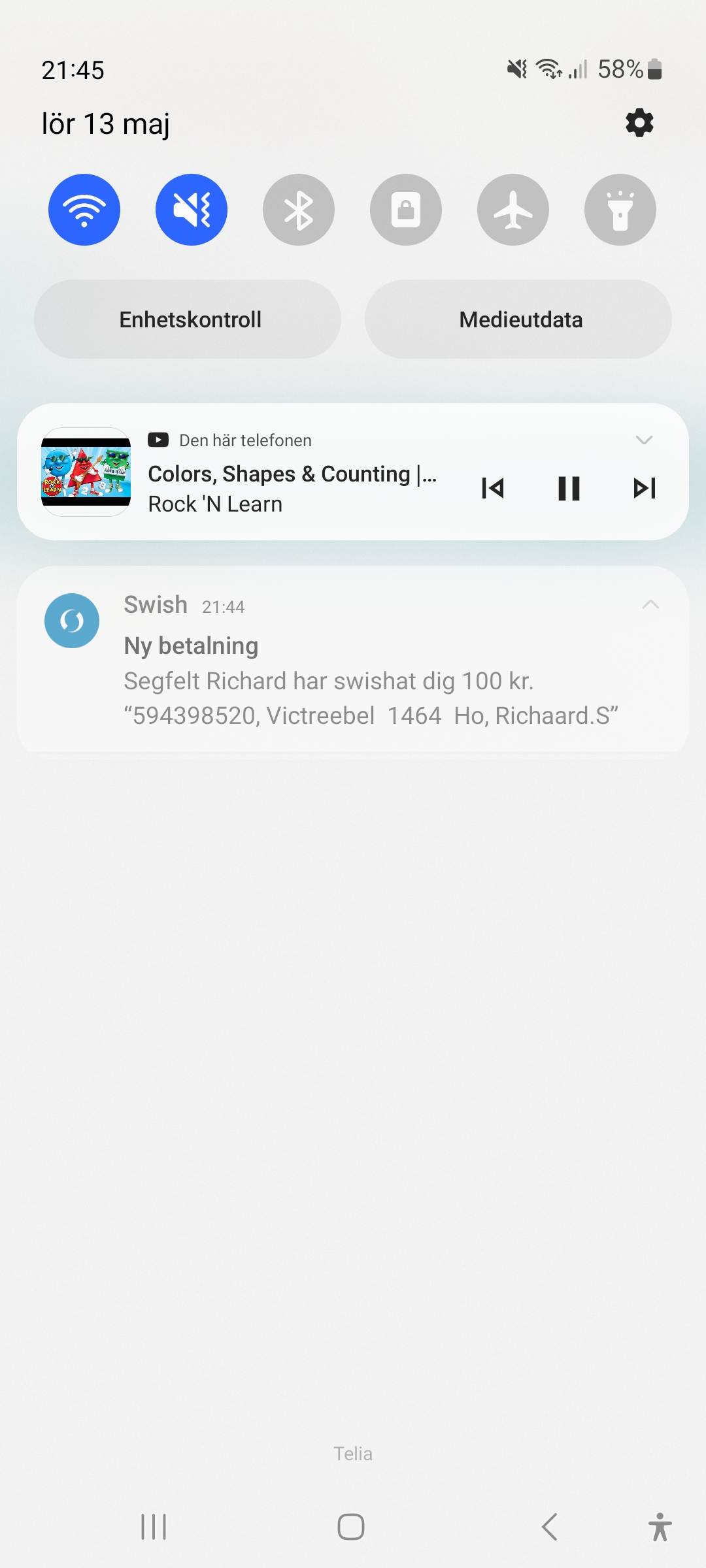Image resolution: width=706 pixels, height=1568 pixels.
Task: Show recent apps
Action: [x=154, y=1527]
